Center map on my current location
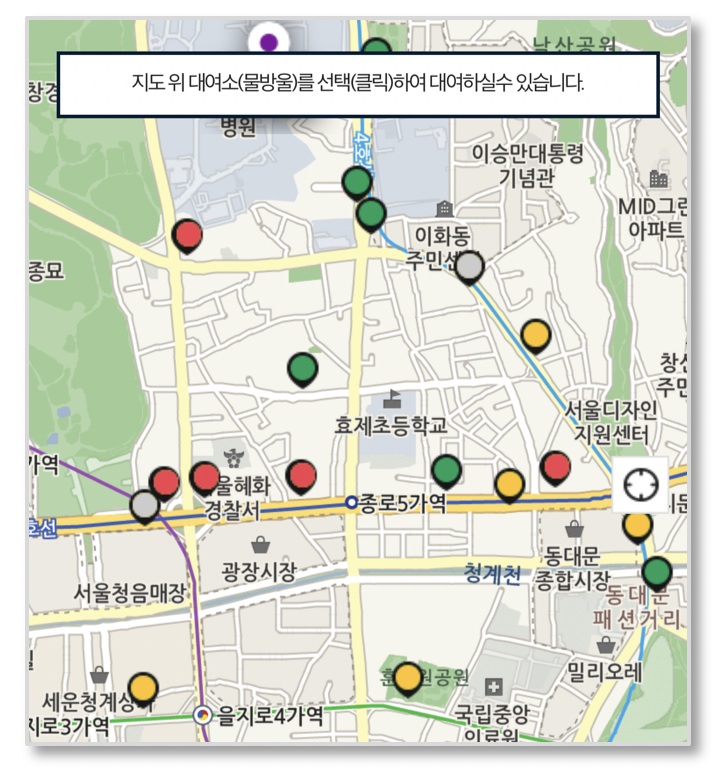The height and width of the screenshot is (770, 722). coord(640,485)
